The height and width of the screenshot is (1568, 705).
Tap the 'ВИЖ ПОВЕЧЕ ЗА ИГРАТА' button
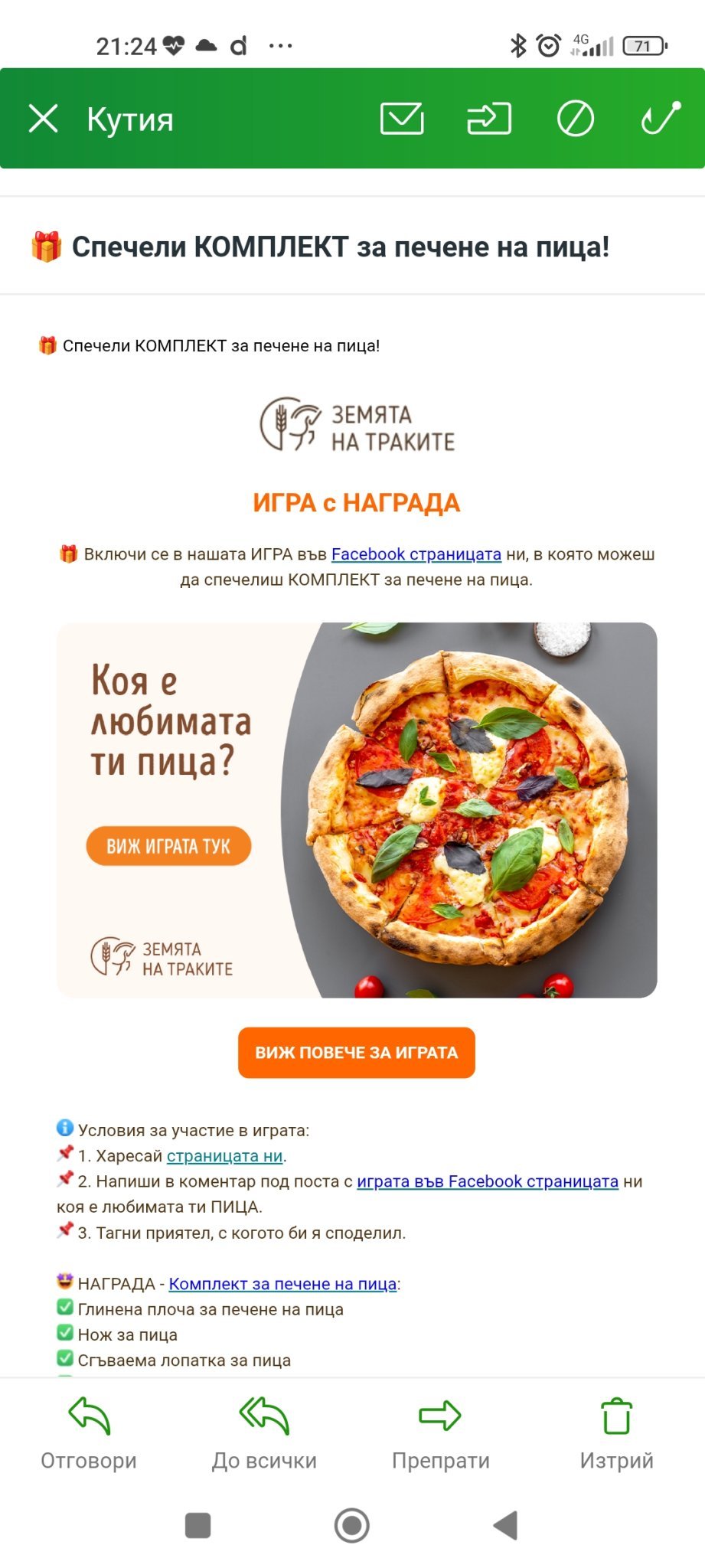coord(356,1053)
